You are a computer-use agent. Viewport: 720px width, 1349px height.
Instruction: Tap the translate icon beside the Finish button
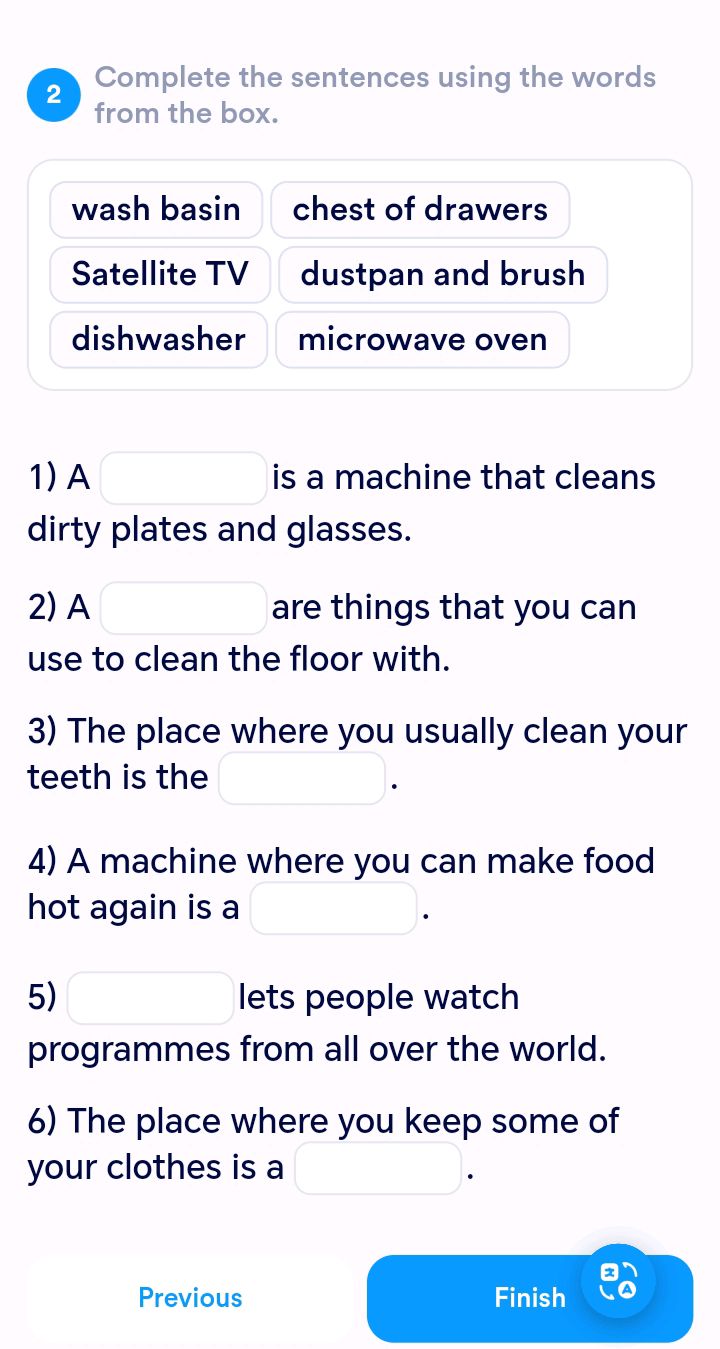(619, 1280)
